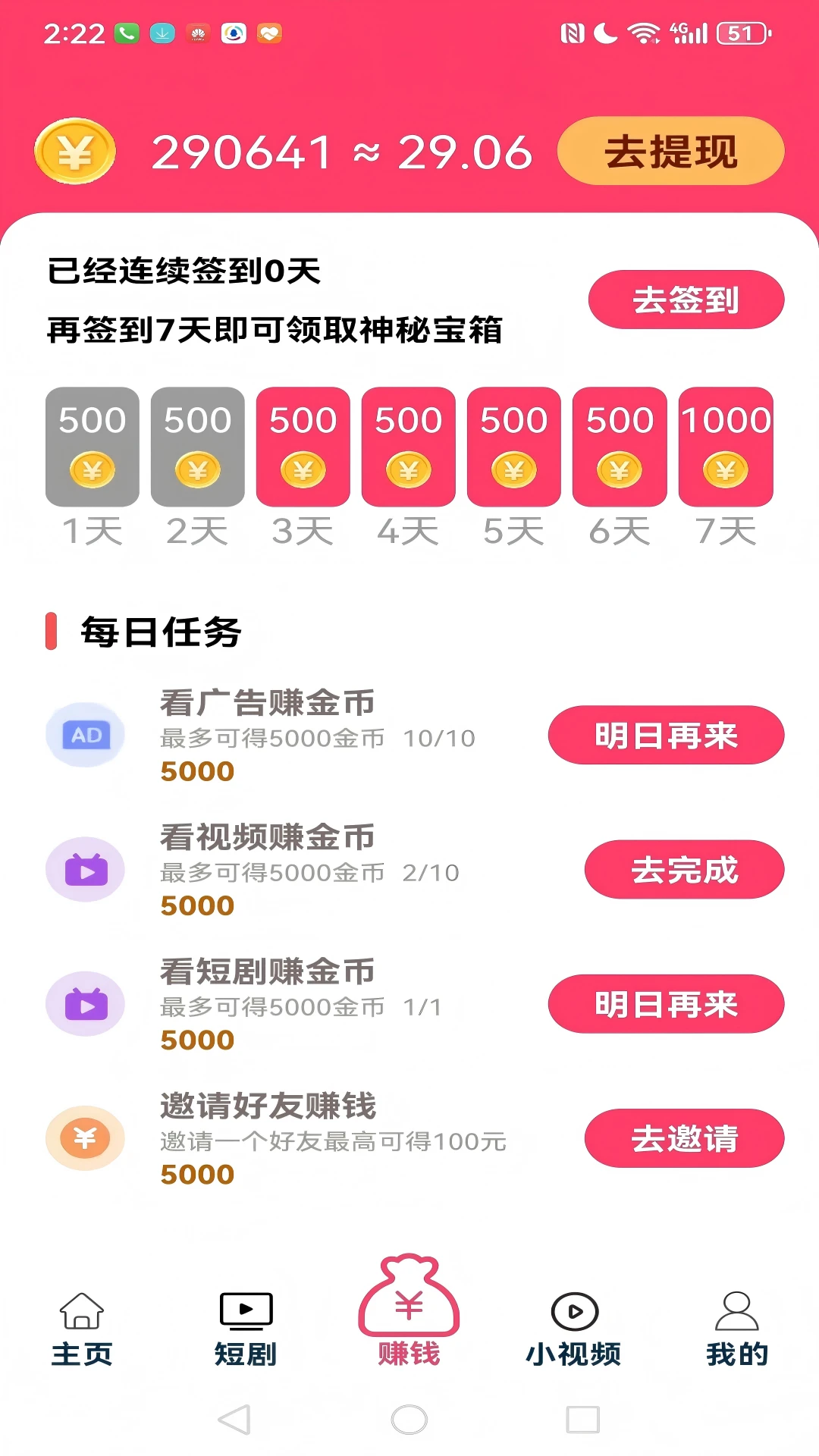
Task: Tap 明日再来 beside 看短剧赚金币
Action: (x=666, y=1004)
